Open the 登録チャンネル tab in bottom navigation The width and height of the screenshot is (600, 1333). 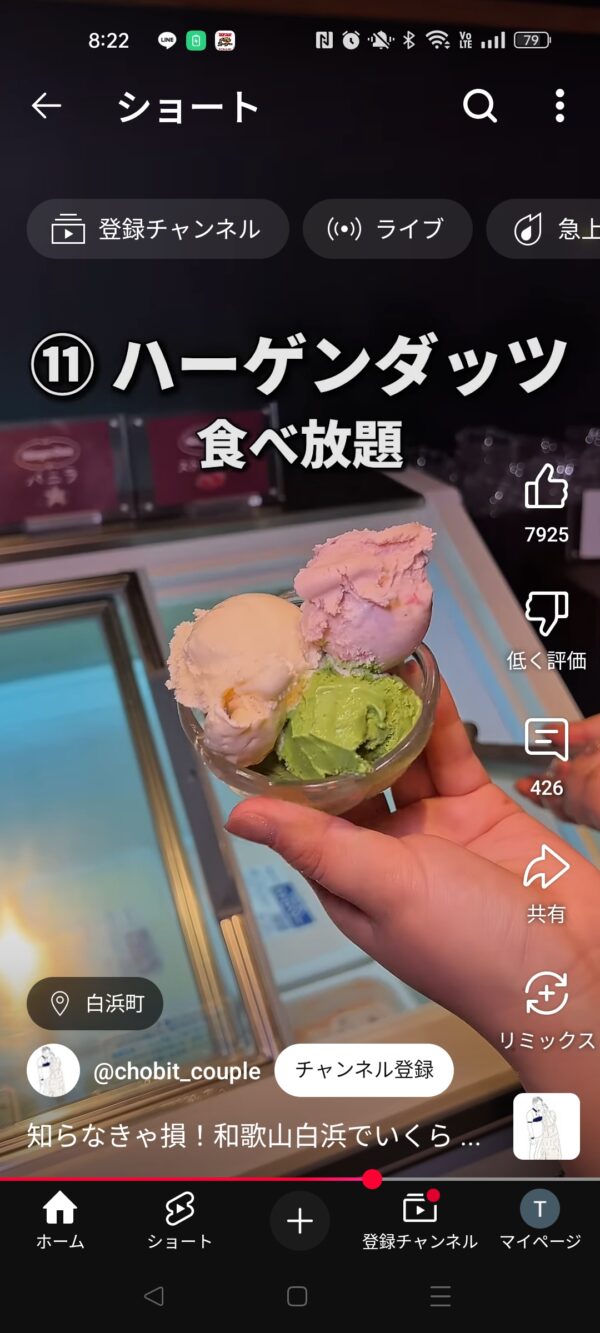click(x=420, y=1221)
